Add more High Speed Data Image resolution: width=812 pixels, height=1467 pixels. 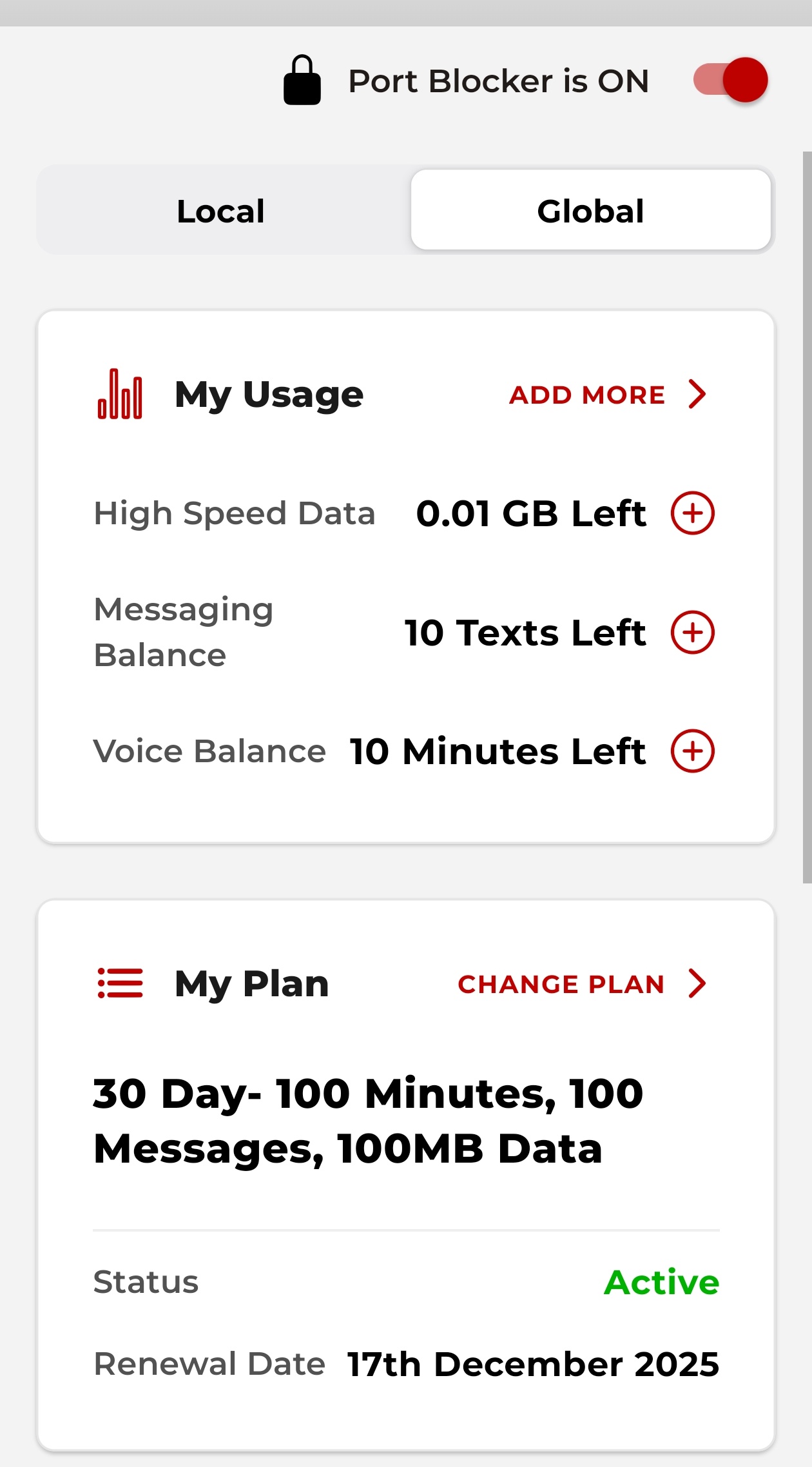click(693, 513)
